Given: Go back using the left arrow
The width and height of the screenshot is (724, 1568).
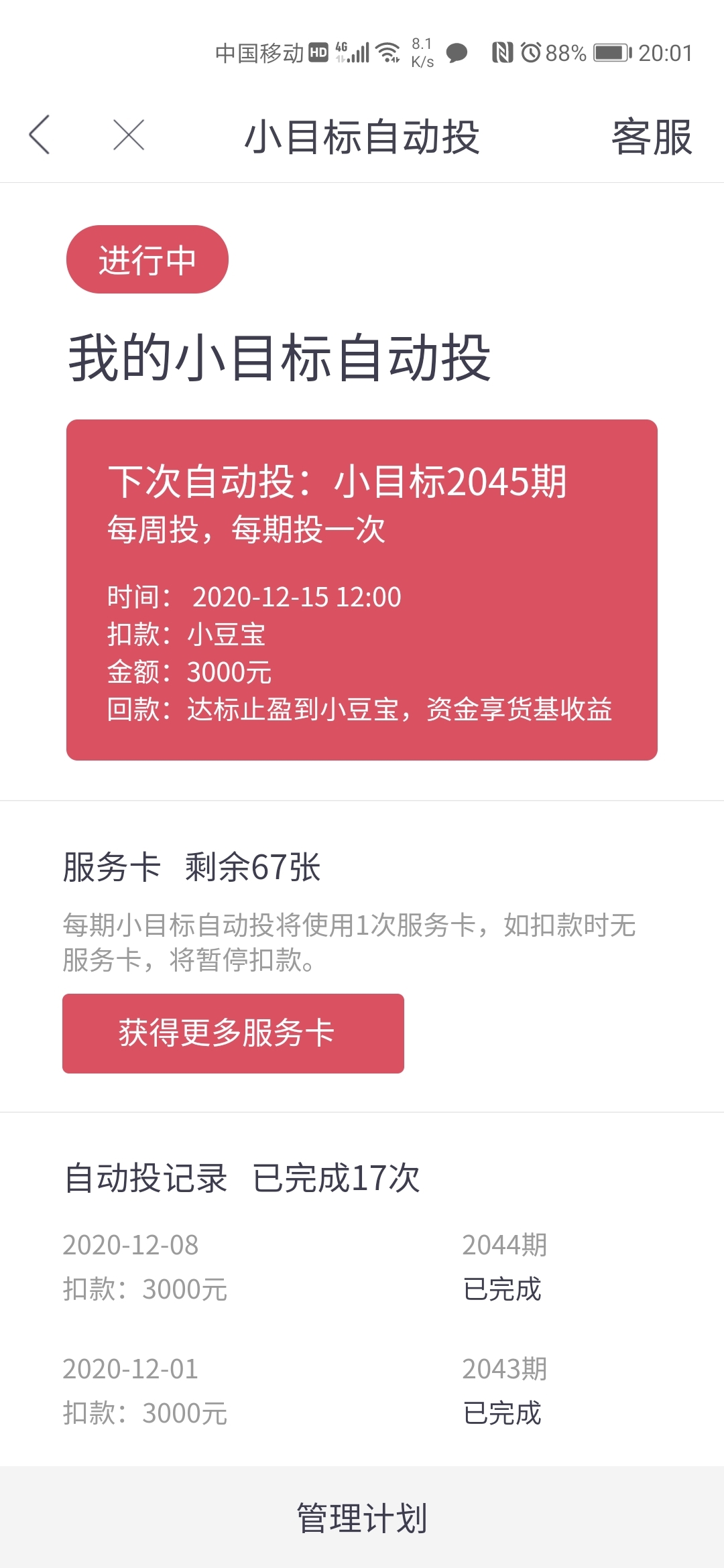Looking at the screenshot, I should pyautogui.click(x=40, y=135).
